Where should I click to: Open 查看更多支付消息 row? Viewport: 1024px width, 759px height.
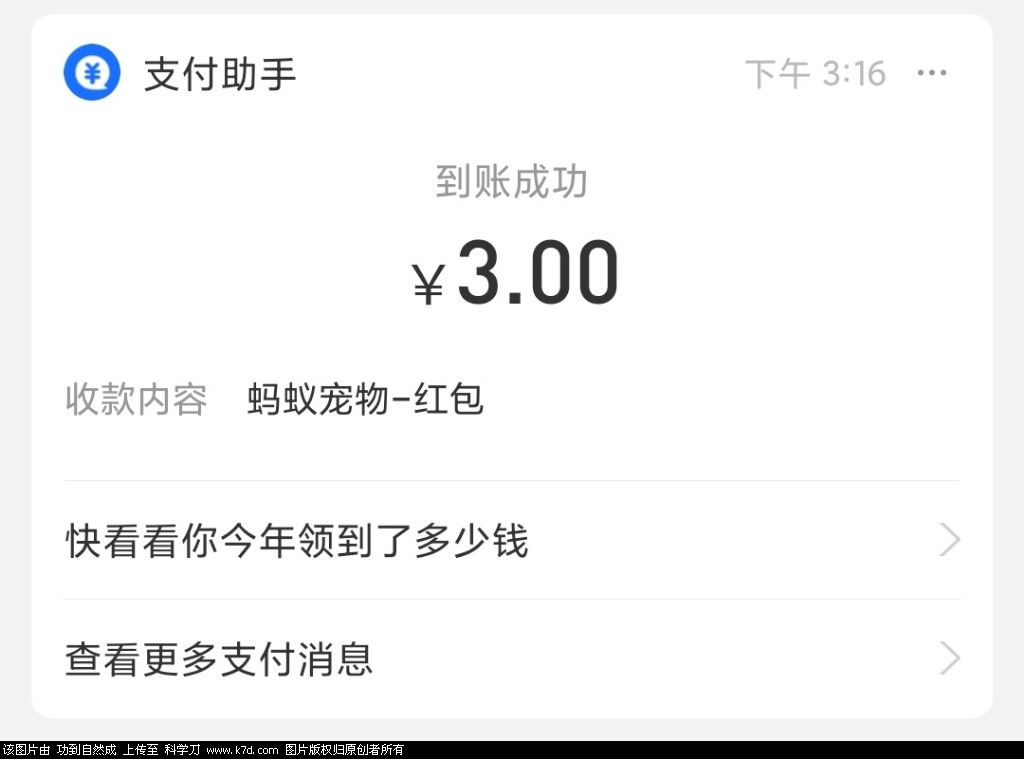tap(511, 659)
